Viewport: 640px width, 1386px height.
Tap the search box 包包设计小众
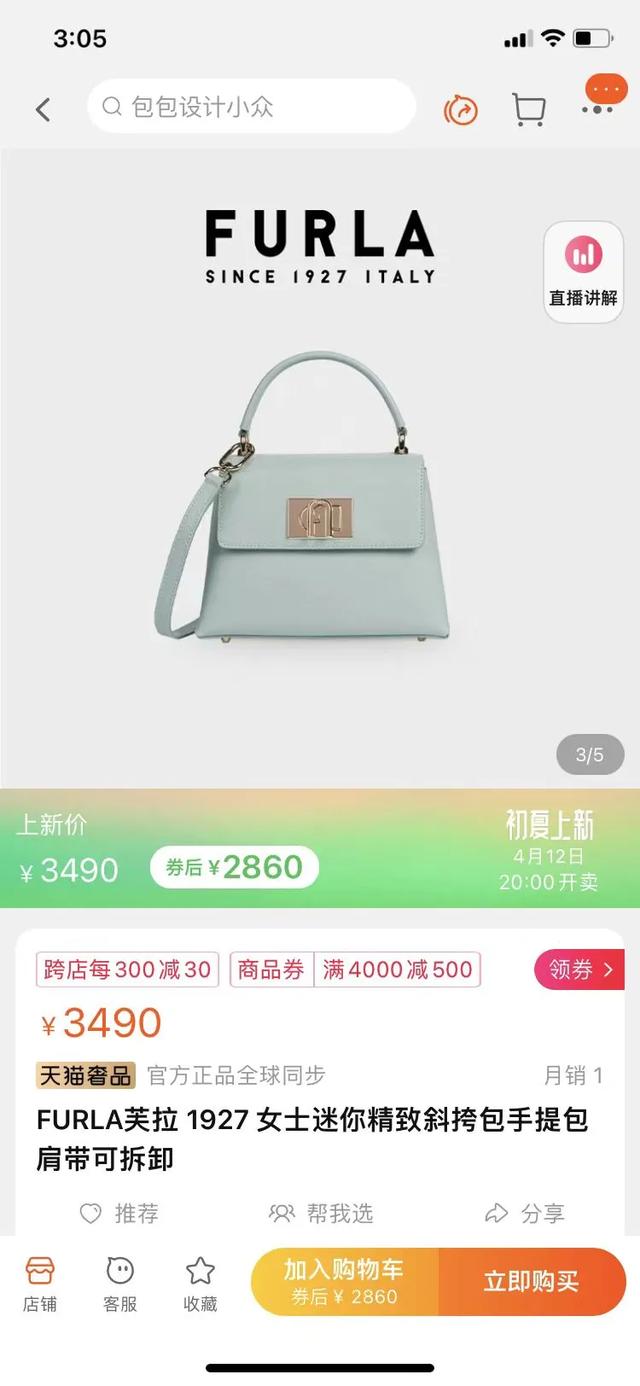[x=250, y=107]
